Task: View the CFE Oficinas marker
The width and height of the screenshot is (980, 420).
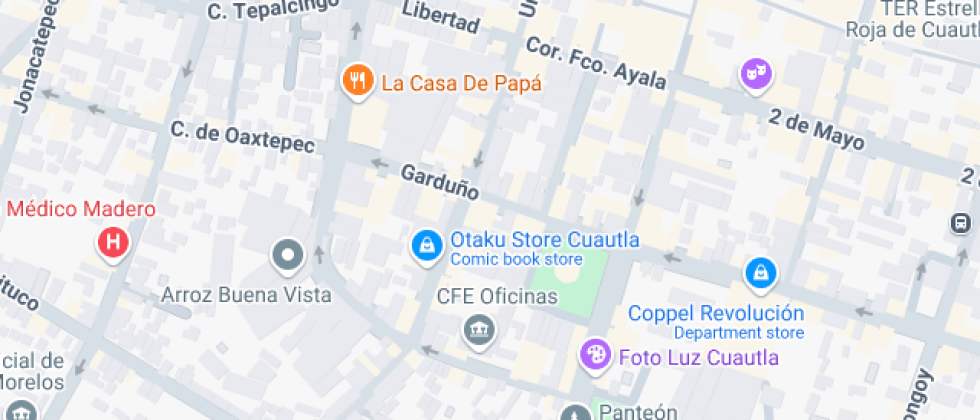Action: (x=478, y=330)
